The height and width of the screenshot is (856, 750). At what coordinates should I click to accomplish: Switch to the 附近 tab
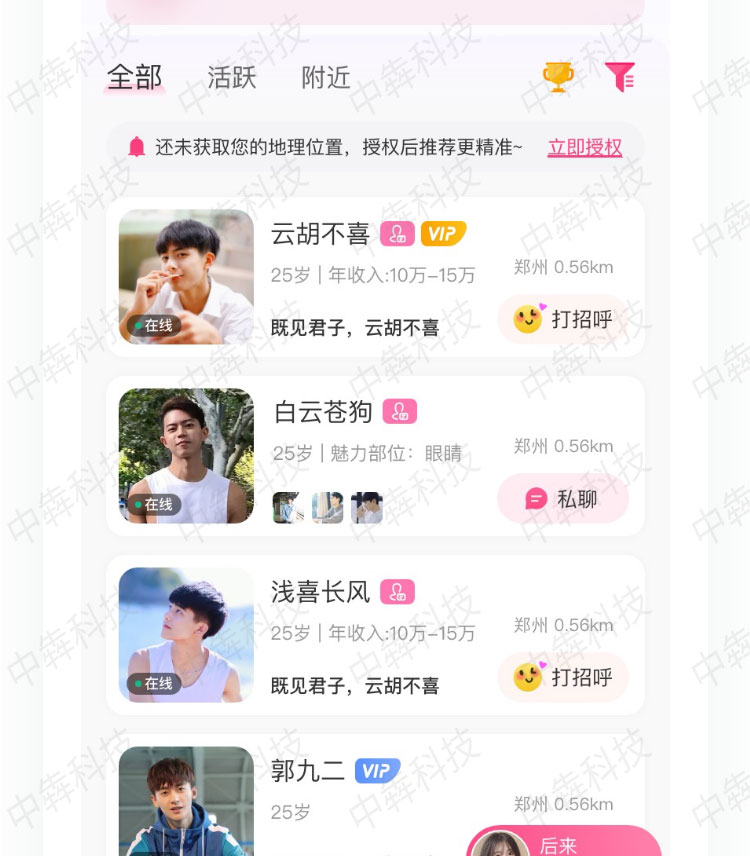(x=324, y=78)
